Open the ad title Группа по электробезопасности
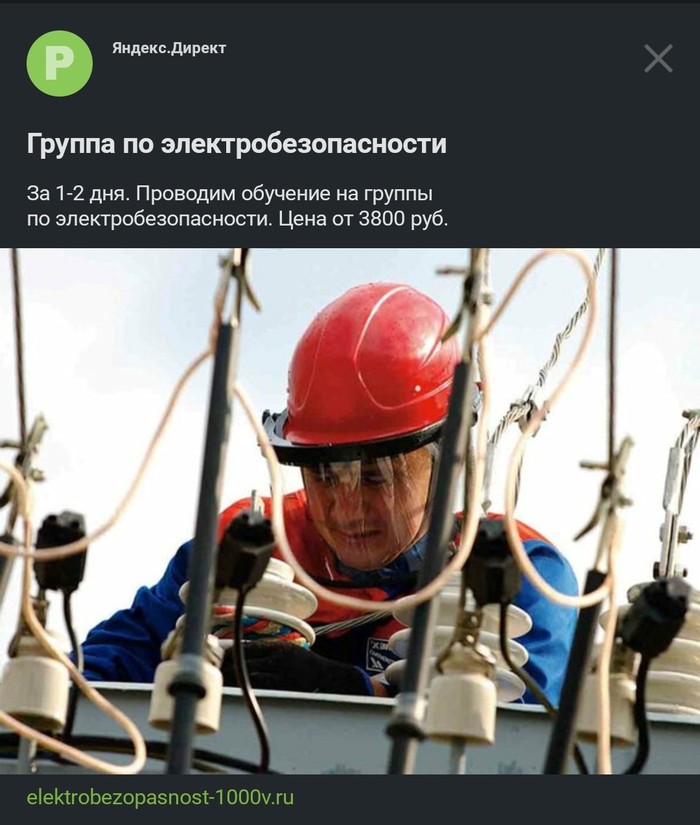The width and height of the screenshot is (700, 825). tap(236, 145)
